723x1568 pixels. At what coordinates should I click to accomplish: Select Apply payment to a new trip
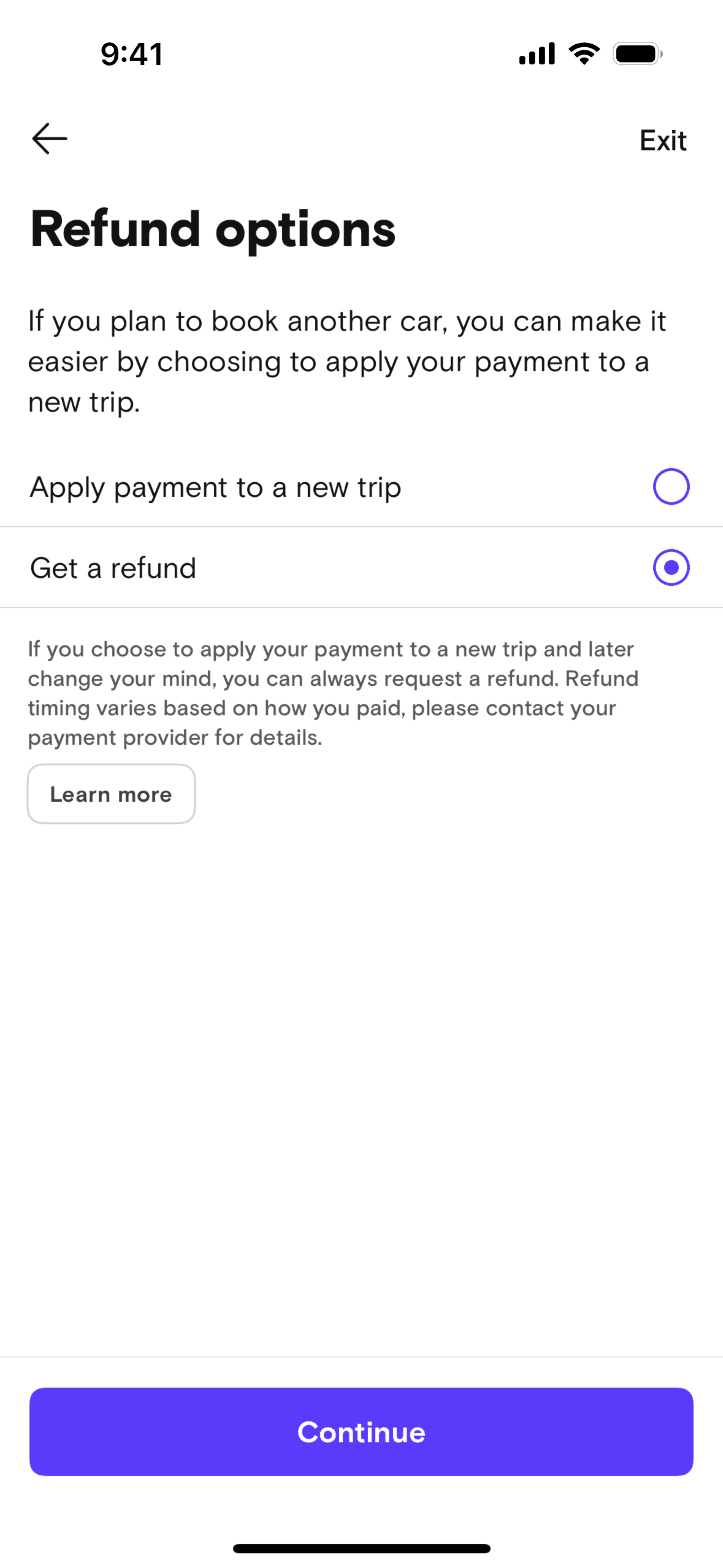point(670,486)
